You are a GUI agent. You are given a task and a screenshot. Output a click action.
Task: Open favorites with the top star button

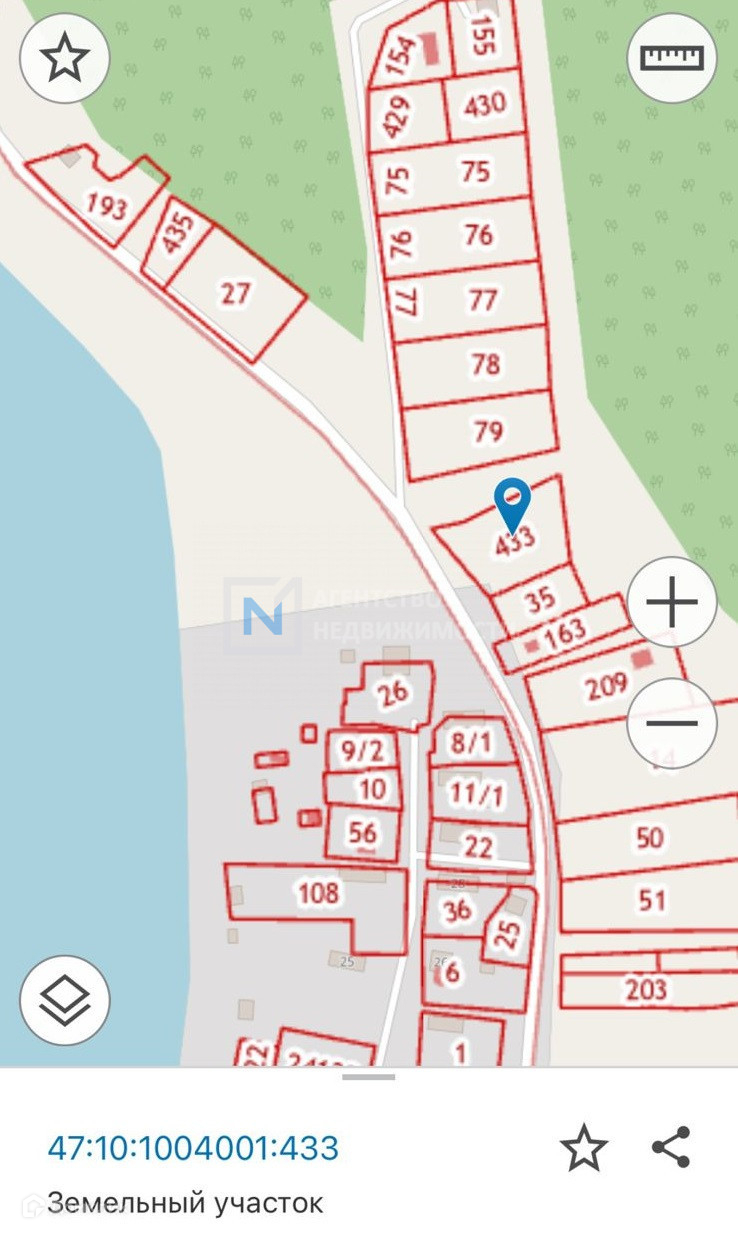pyautogui.click(x=65, y=58)
